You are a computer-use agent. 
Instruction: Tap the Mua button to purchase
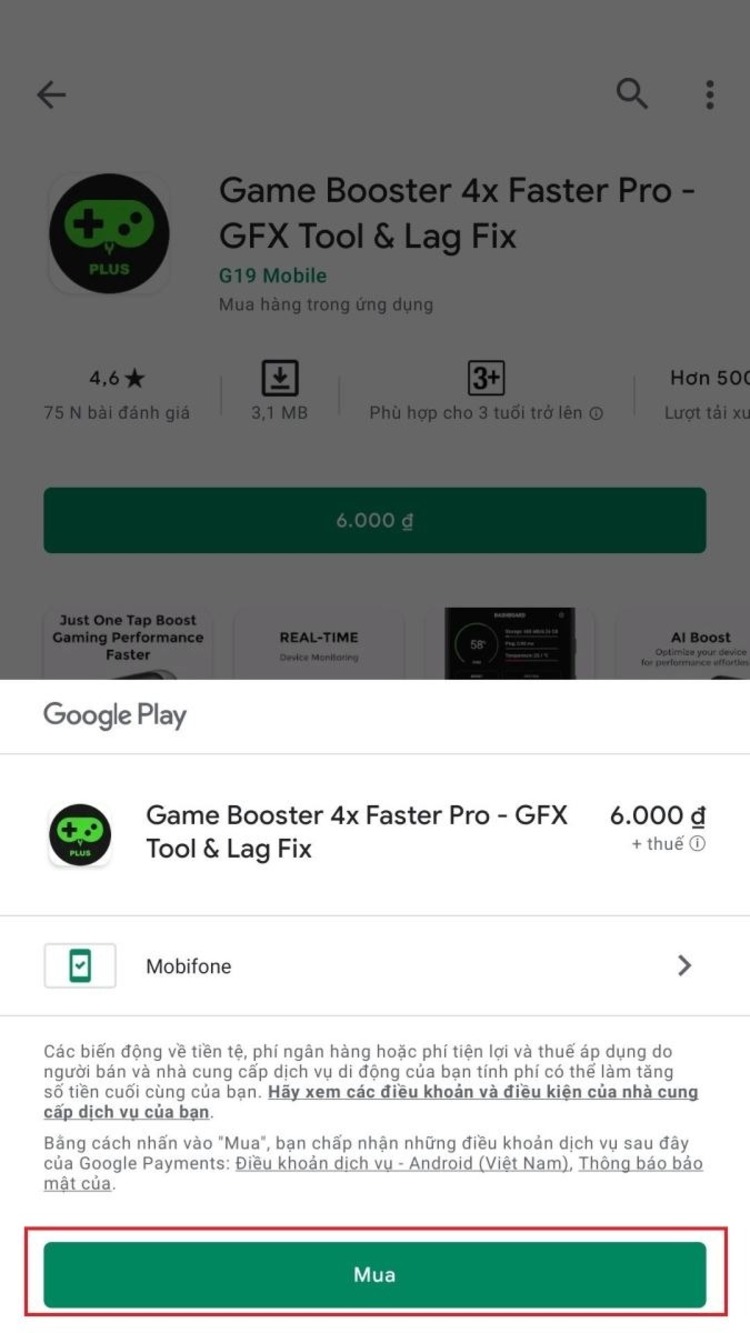pos(374,1274)
